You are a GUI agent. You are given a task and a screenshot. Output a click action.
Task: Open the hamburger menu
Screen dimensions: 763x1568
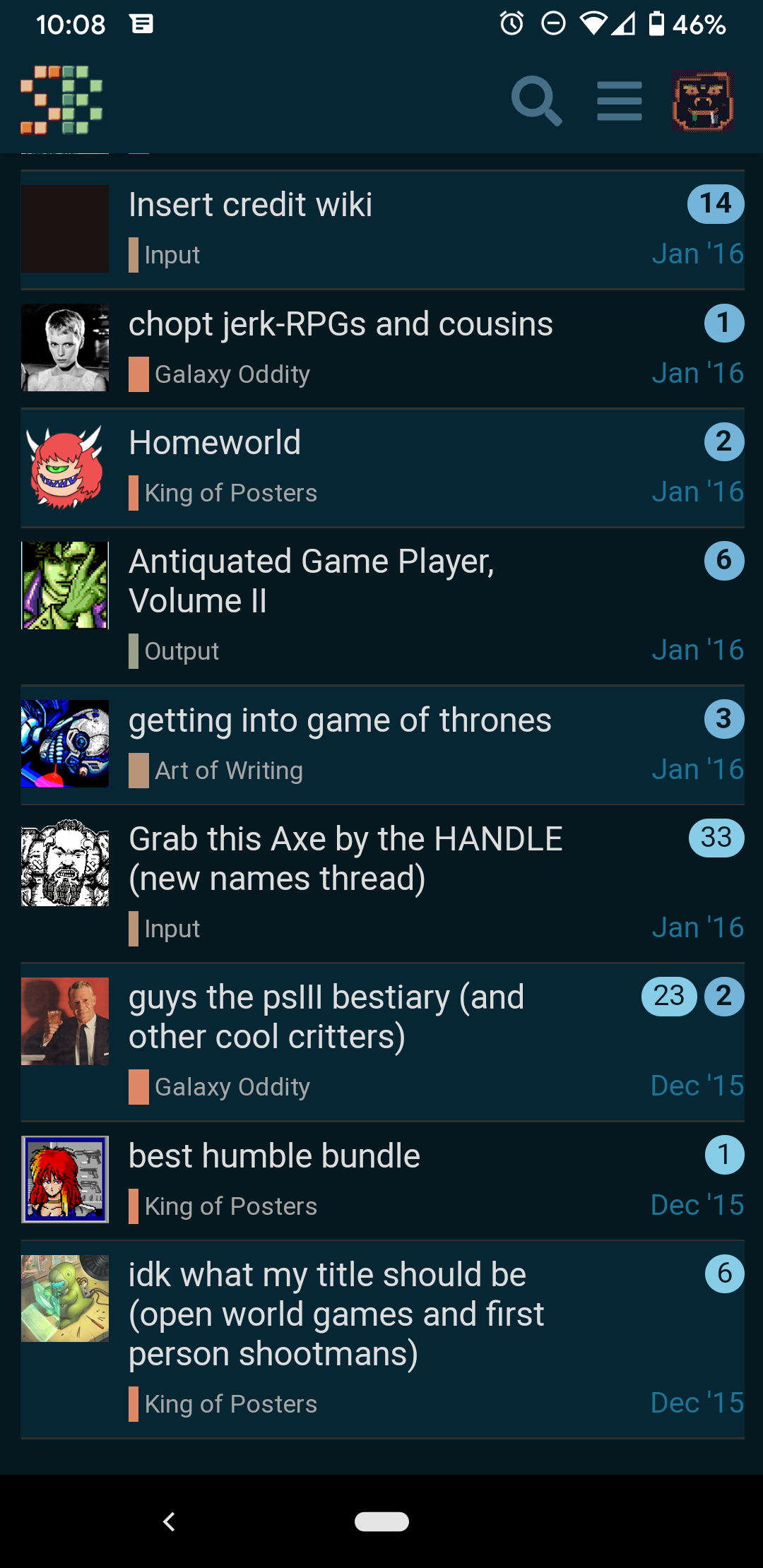pyautogui.click(x=619, y=101)
